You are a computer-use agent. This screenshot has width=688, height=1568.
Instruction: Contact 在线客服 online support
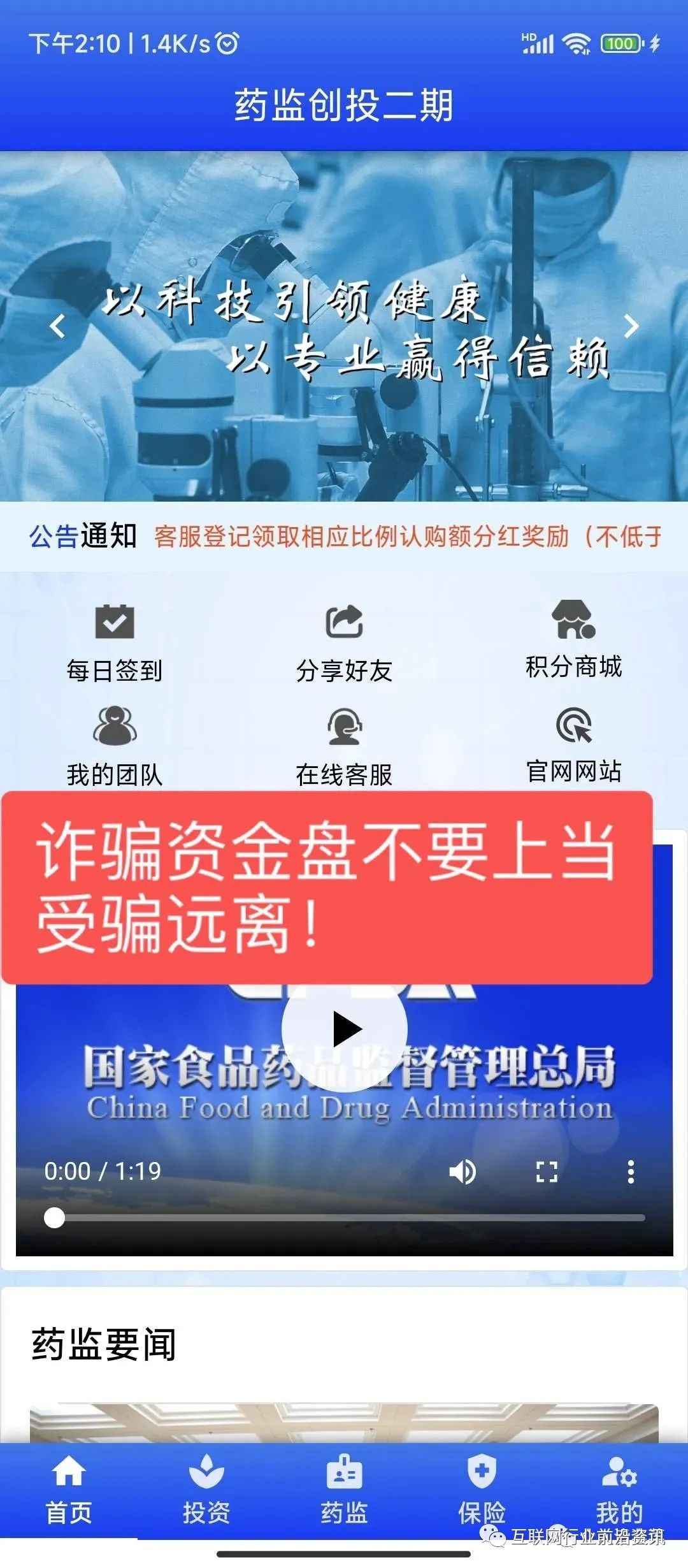click(344, 746)
